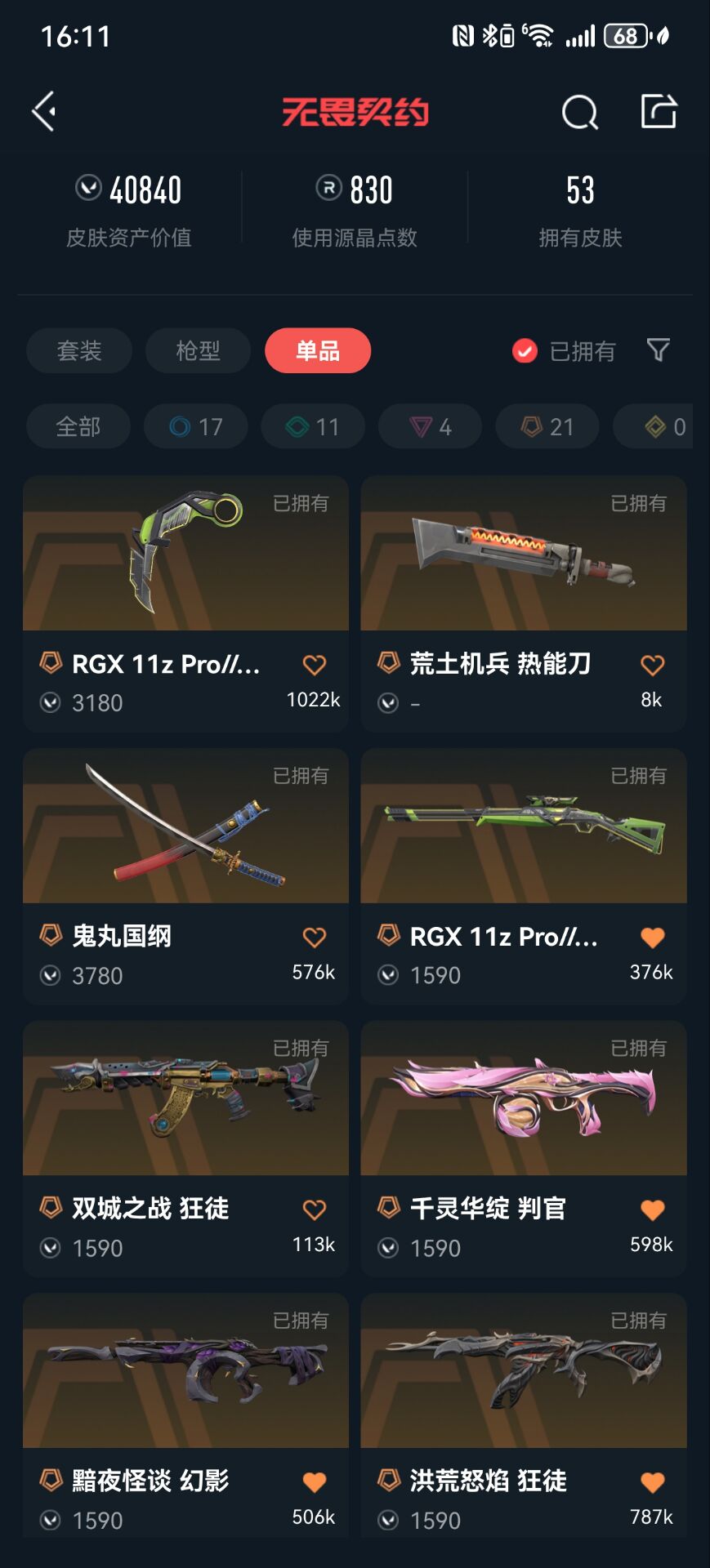The image size is (710, 1568).
Task: Open the funnel filter options
Action: 658,350
